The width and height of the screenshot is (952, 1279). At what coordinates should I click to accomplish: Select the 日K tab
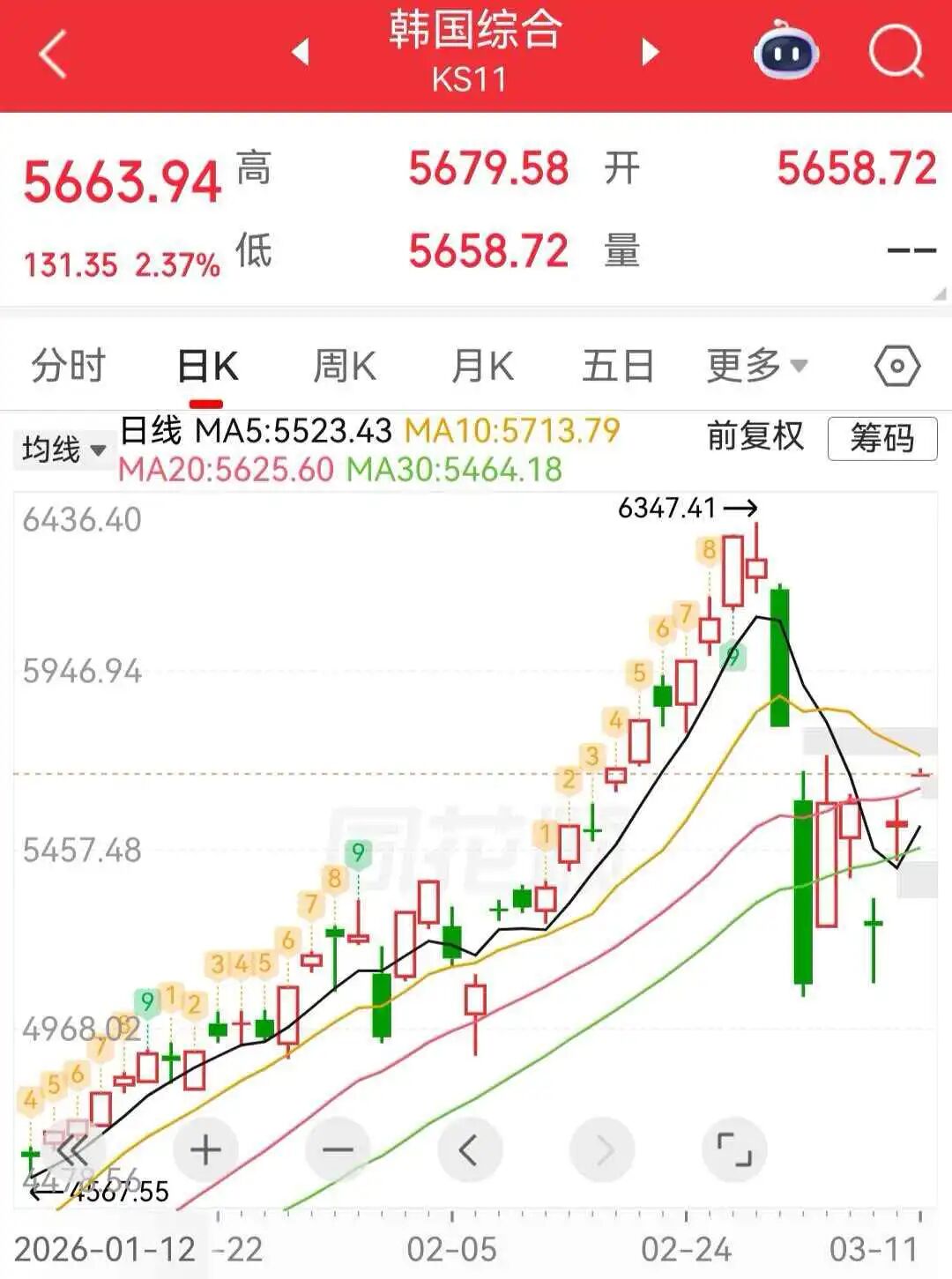(207, 366)
